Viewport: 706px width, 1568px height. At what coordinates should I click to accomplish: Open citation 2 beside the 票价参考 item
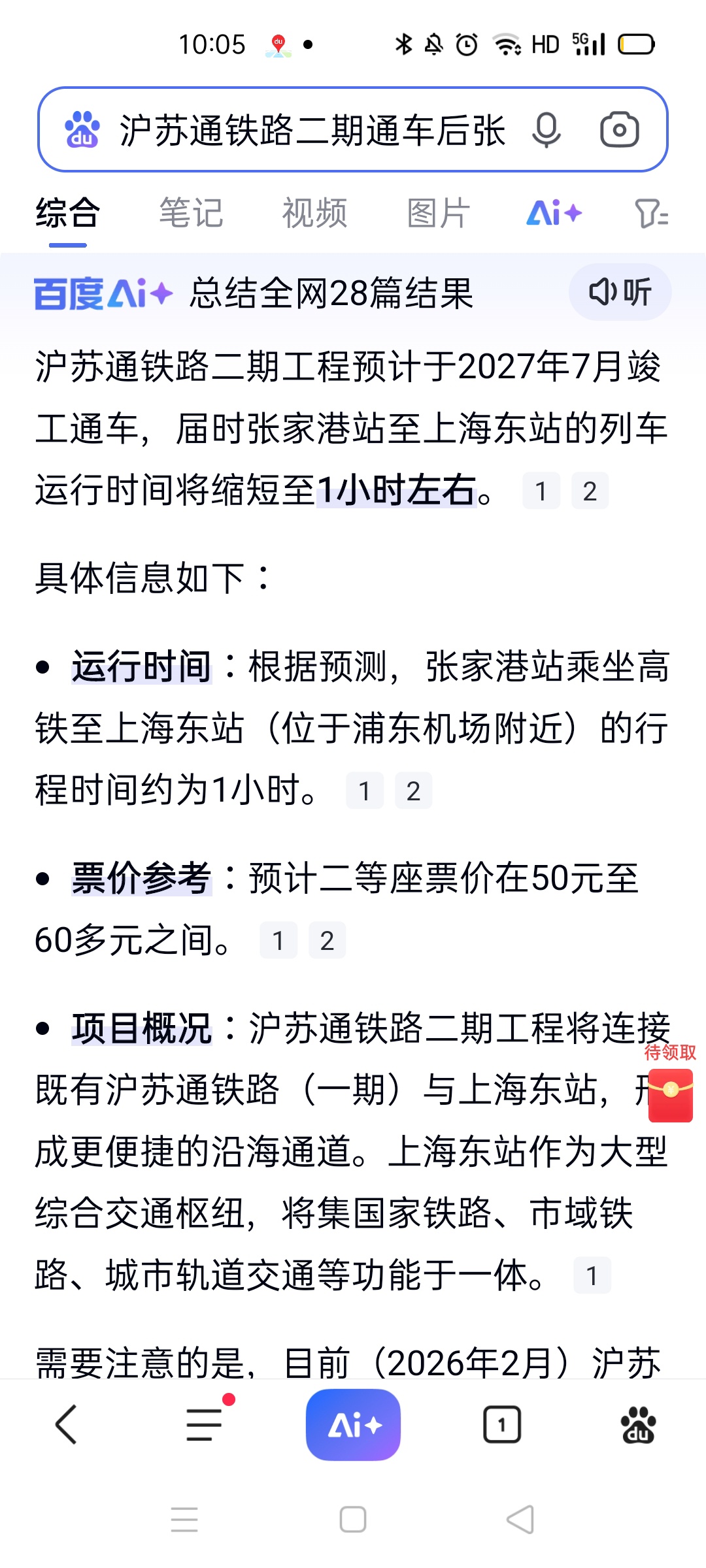(x=327, y=940)
